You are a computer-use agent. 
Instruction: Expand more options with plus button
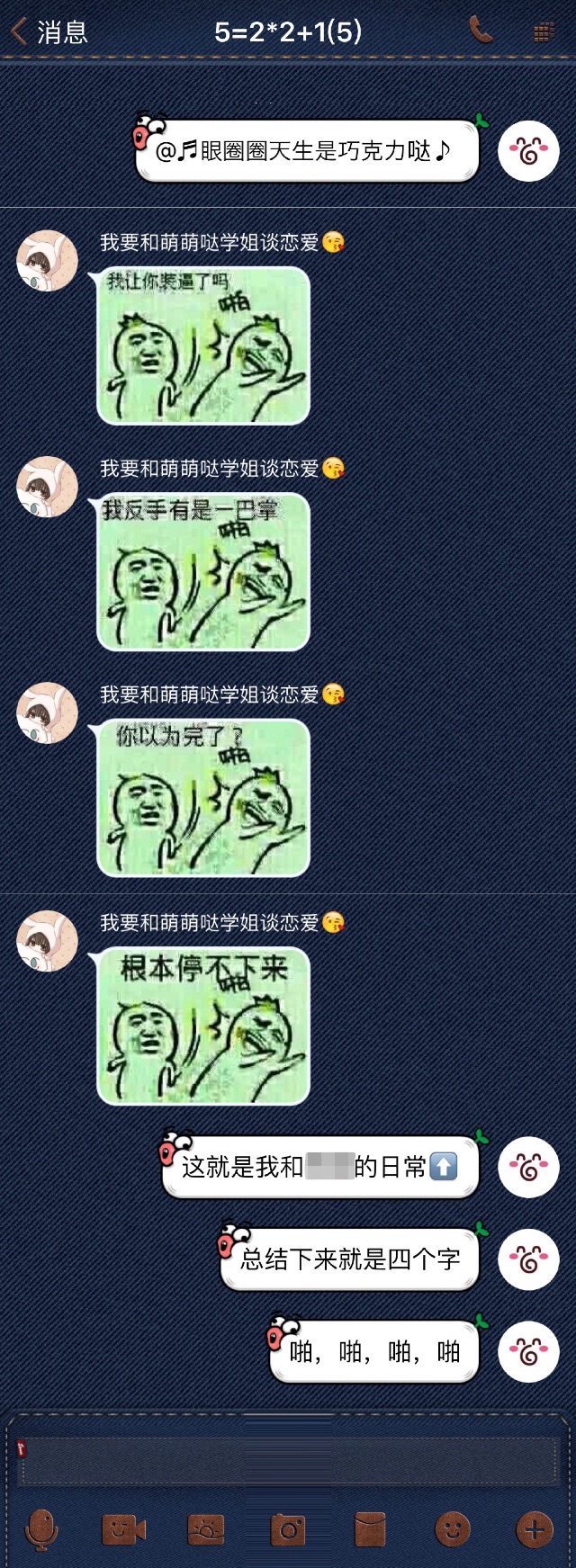[535, 1529]
